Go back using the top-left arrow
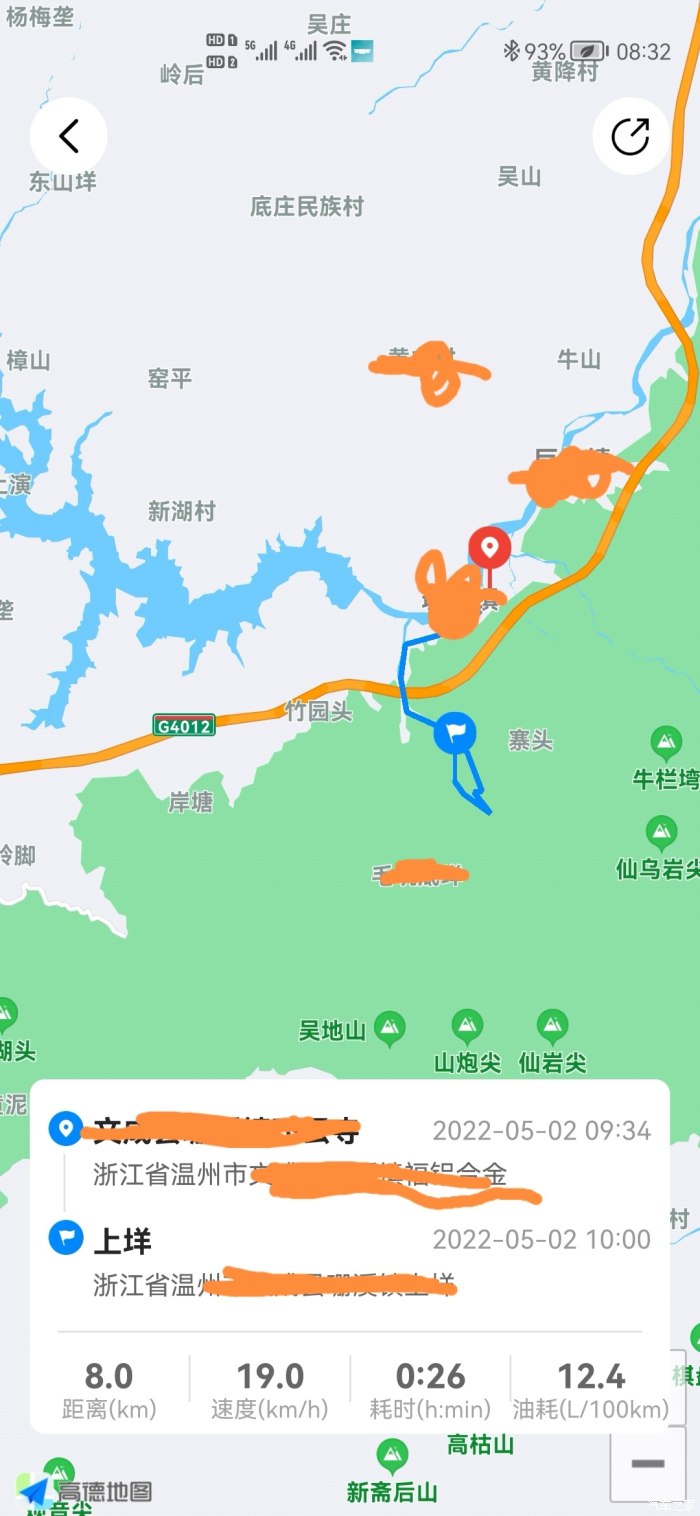 pyautogui.click(x=68, y=135)
